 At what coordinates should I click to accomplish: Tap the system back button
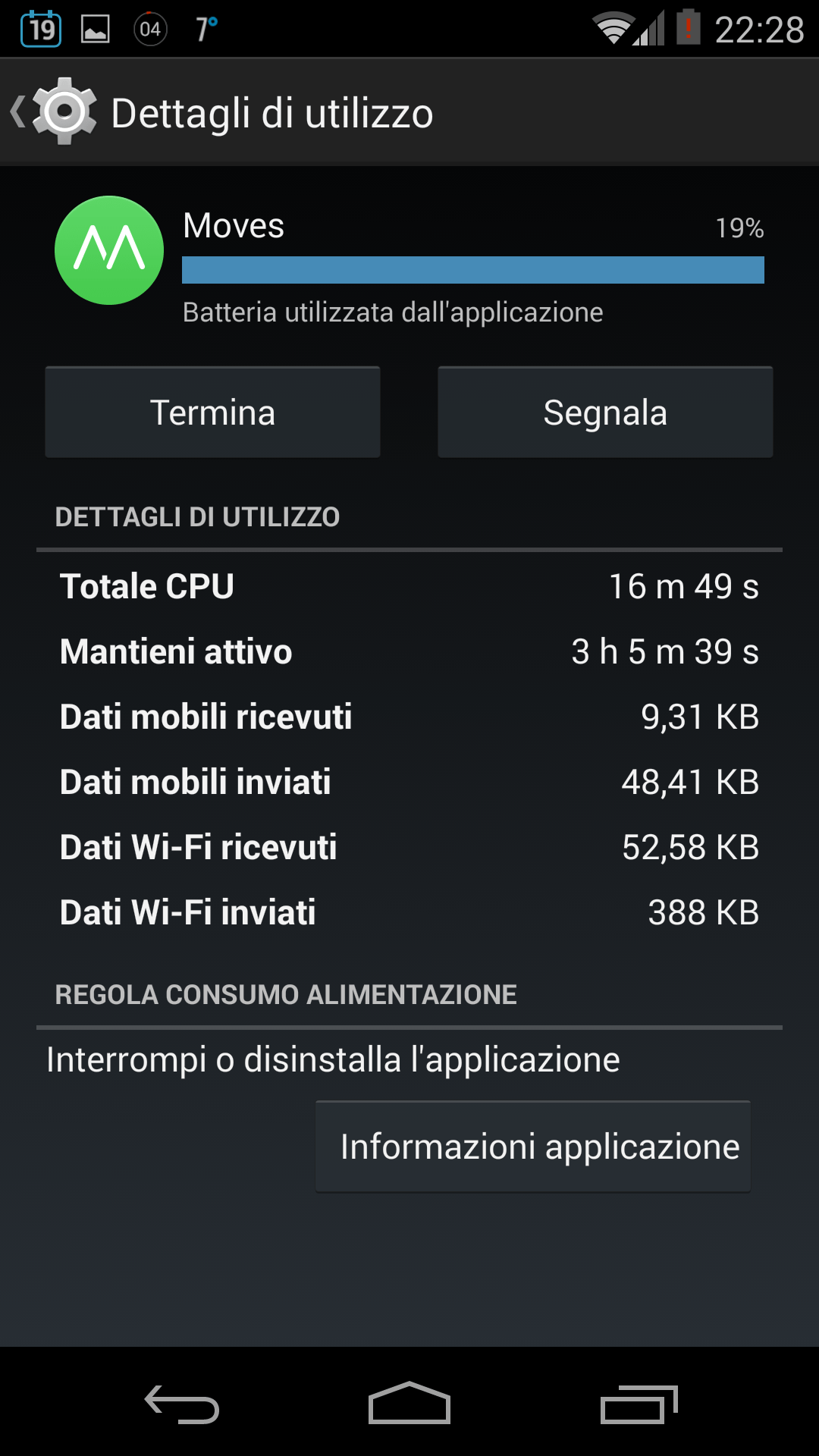click(182, 1403)
